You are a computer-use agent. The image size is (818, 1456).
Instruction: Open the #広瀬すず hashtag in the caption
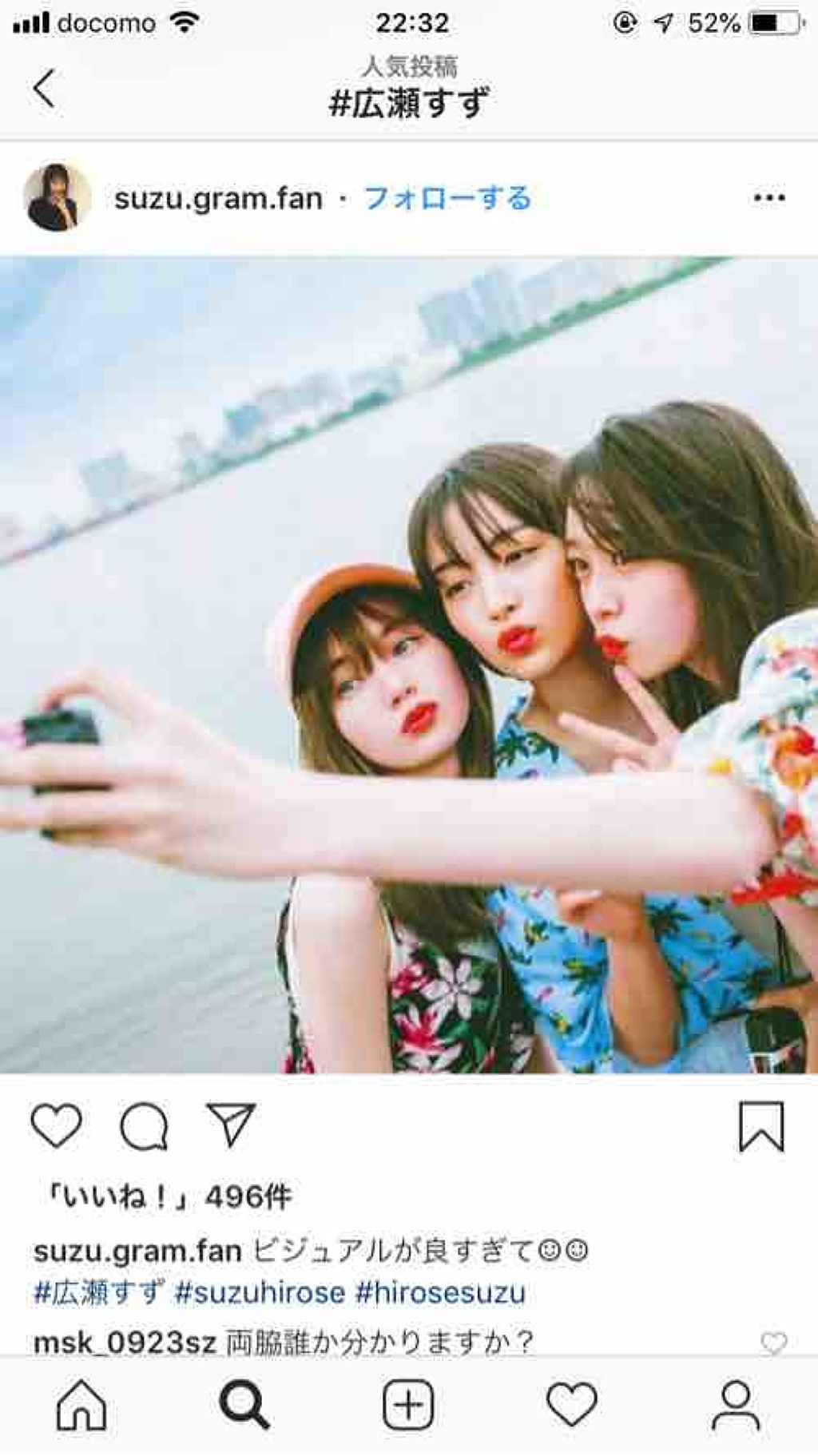[99, 1292]
